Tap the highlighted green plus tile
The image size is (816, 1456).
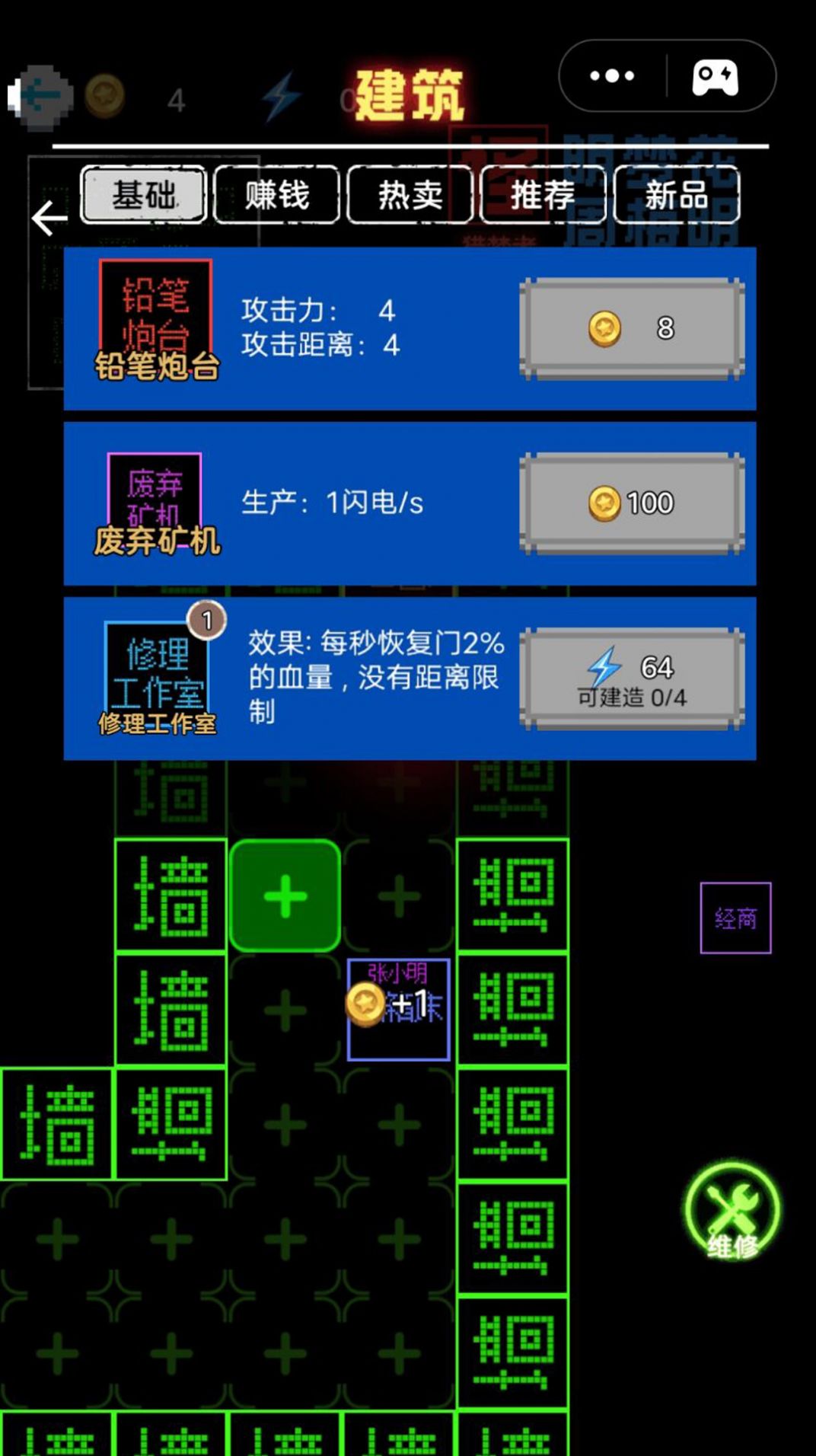[285, 896]
